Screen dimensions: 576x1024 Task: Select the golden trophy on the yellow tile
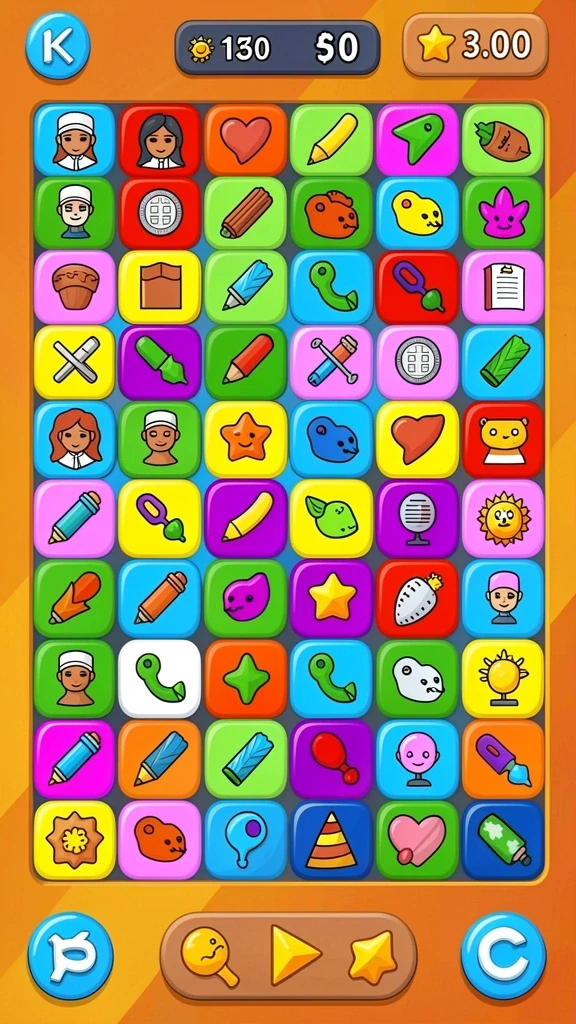pyautogui.click(x=503, y=679)
